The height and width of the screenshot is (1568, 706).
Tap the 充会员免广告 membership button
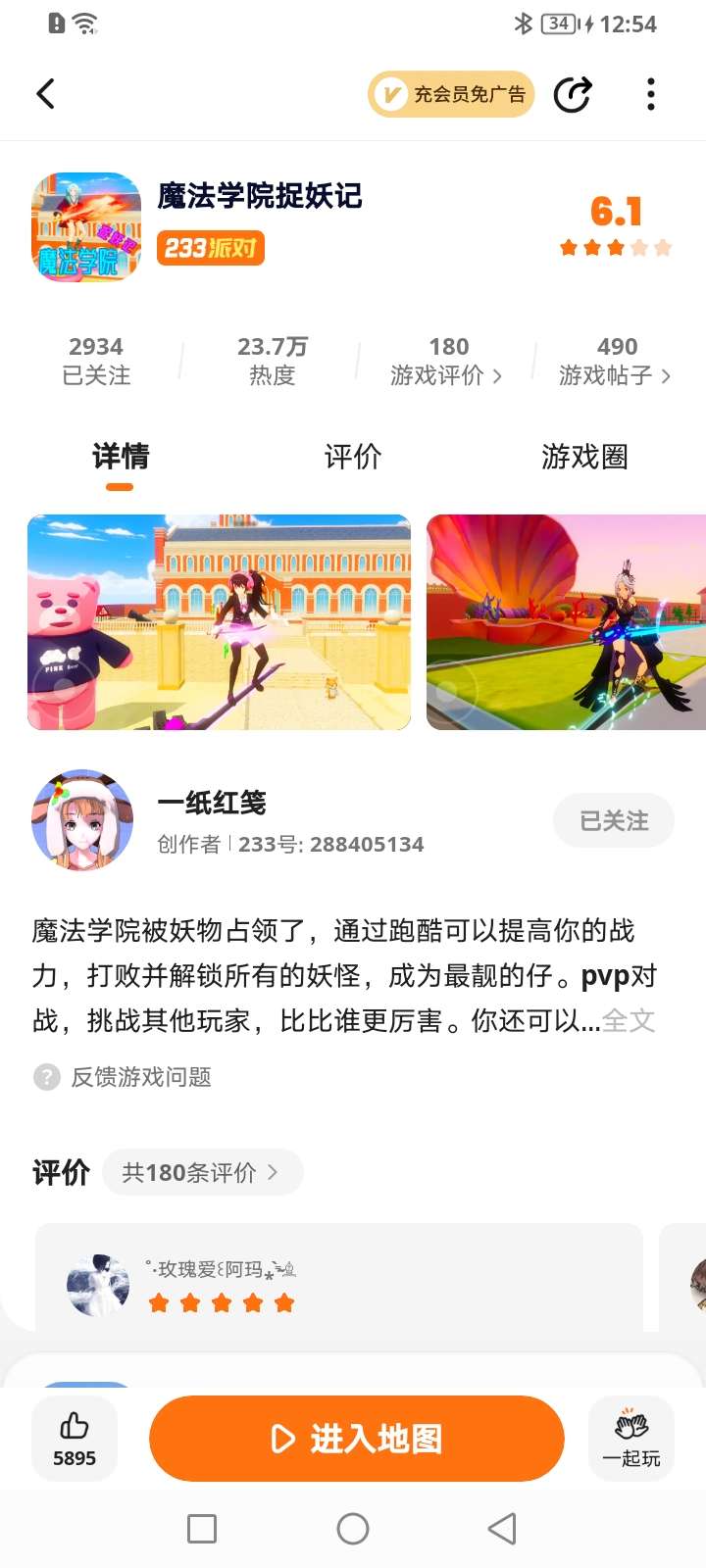click(451, 94)
